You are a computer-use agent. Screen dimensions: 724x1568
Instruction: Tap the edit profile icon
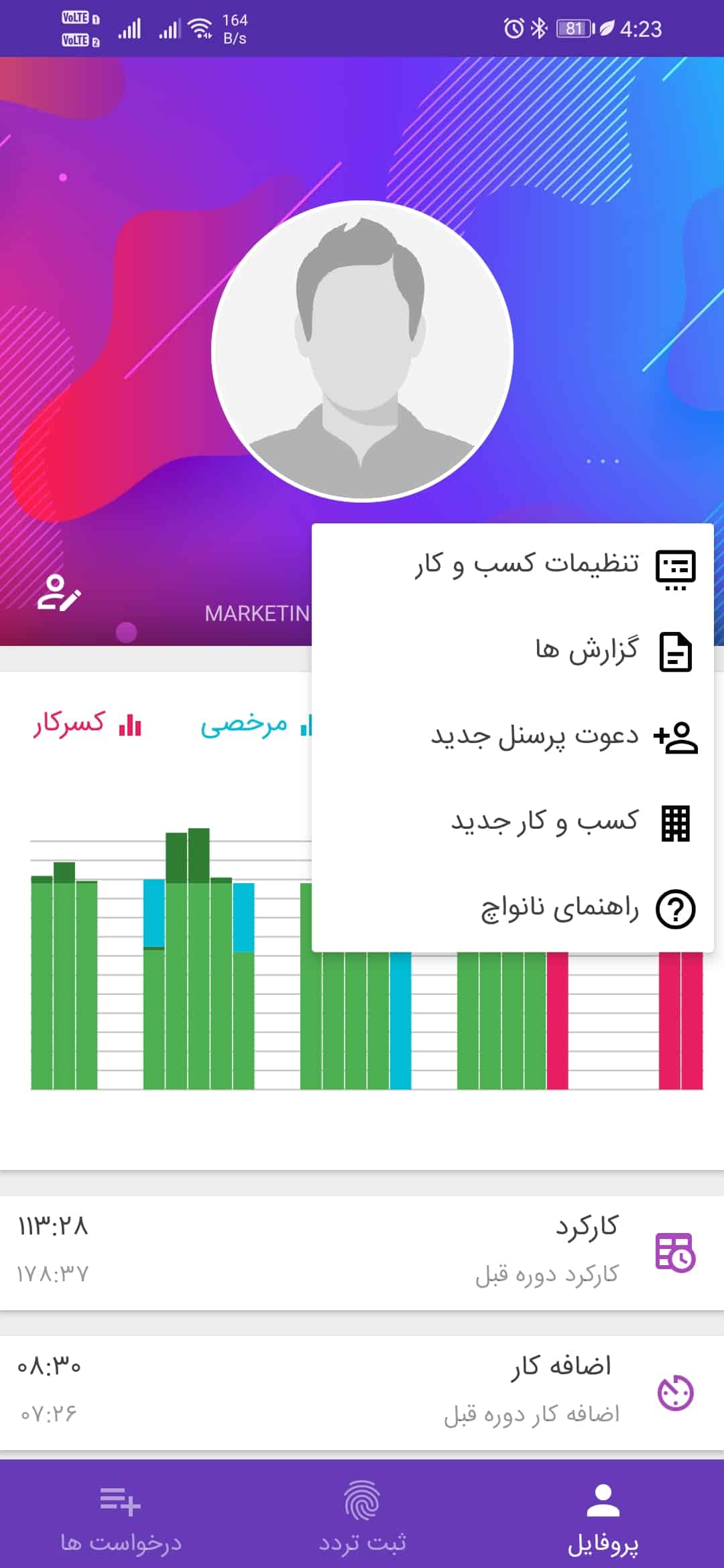click(59, 593)
